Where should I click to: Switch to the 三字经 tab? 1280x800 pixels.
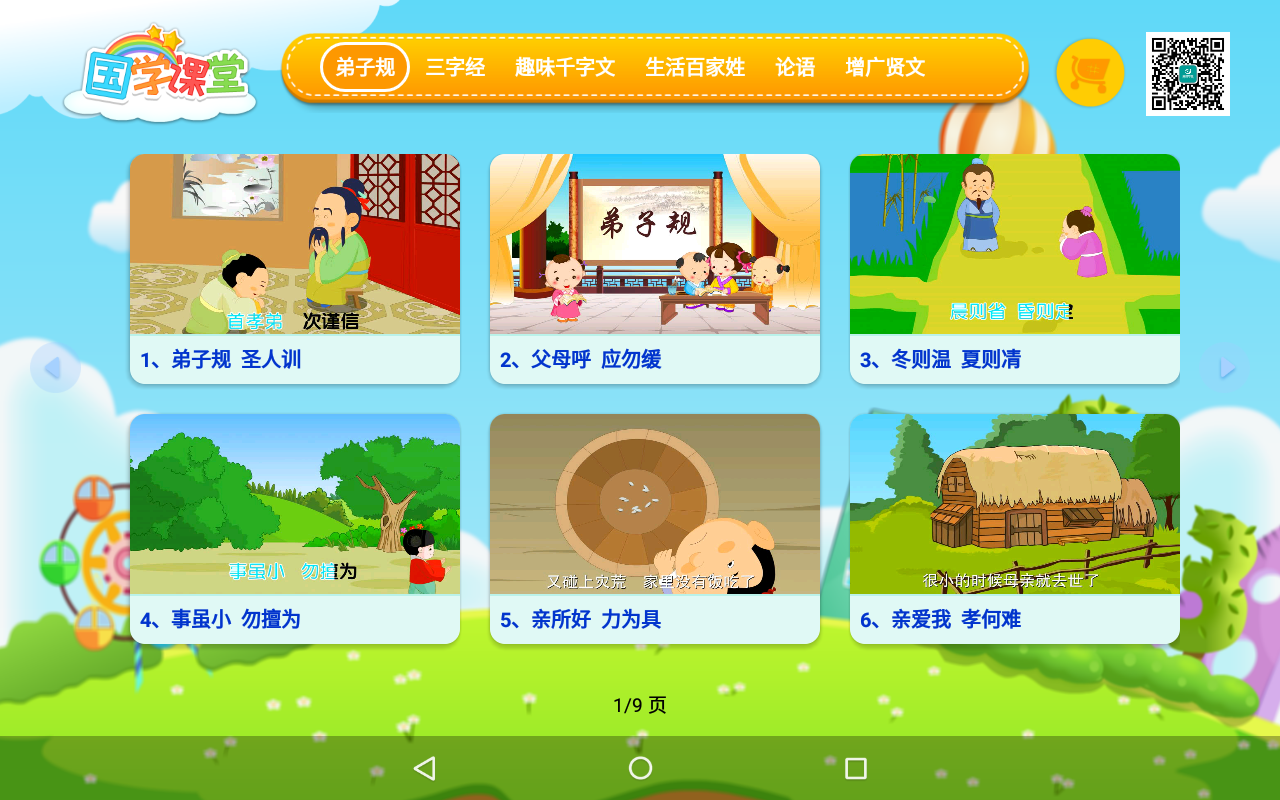(x=455, y=68)
